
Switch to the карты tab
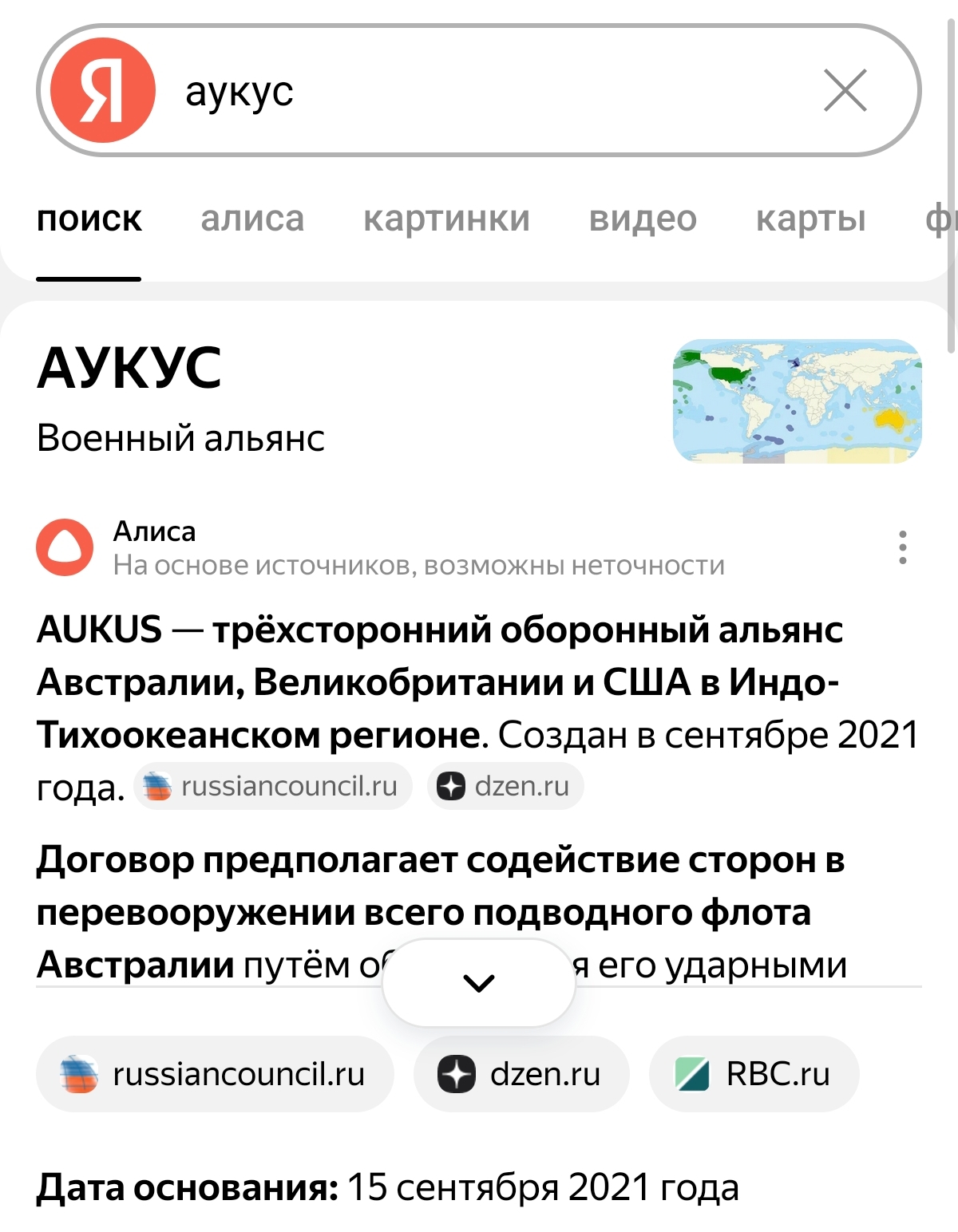(x=810, y=219)
